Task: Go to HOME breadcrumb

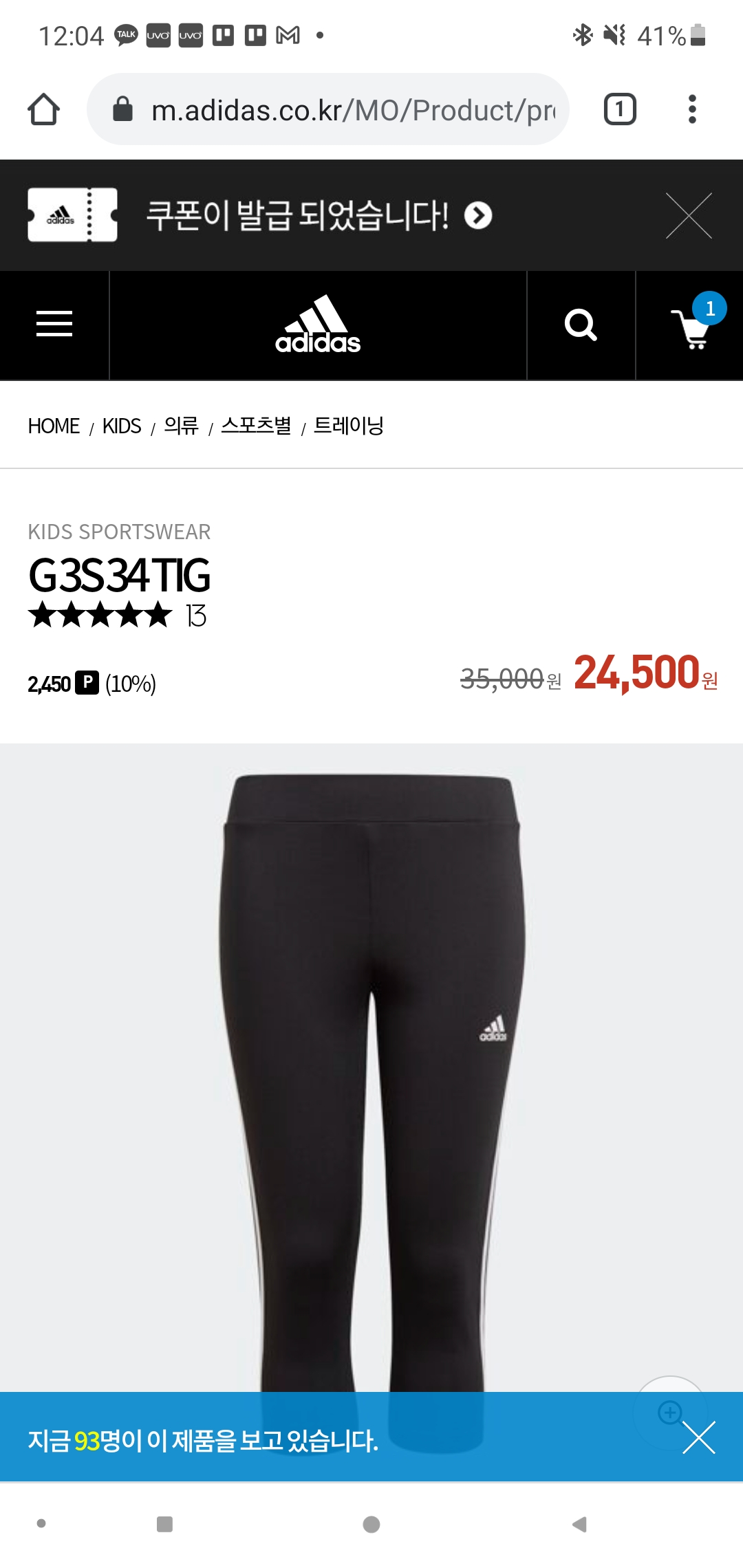Action: pyautogui.click(x=54, y=426)
